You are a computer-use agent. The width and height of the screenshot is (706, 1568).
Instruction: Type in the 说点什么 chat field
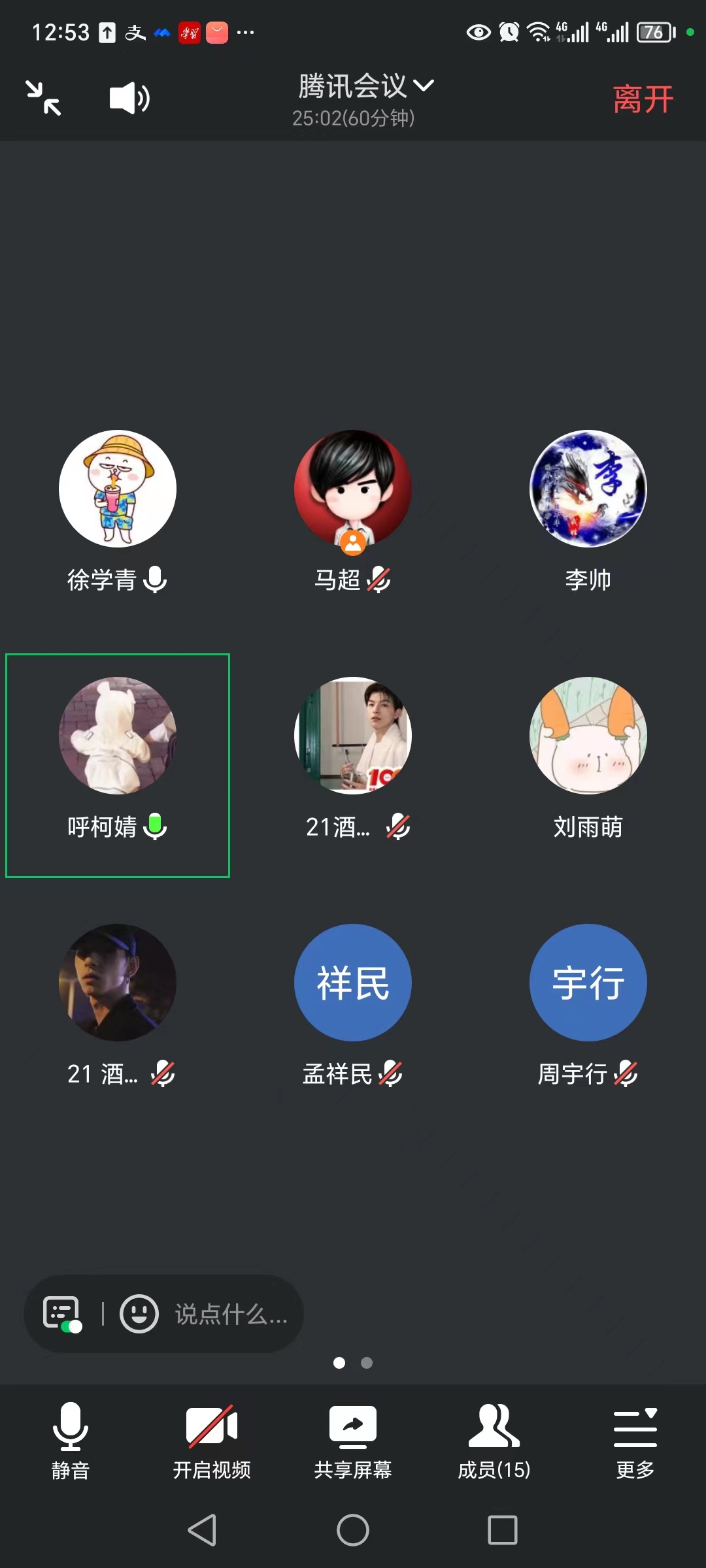click(231, 1315)
